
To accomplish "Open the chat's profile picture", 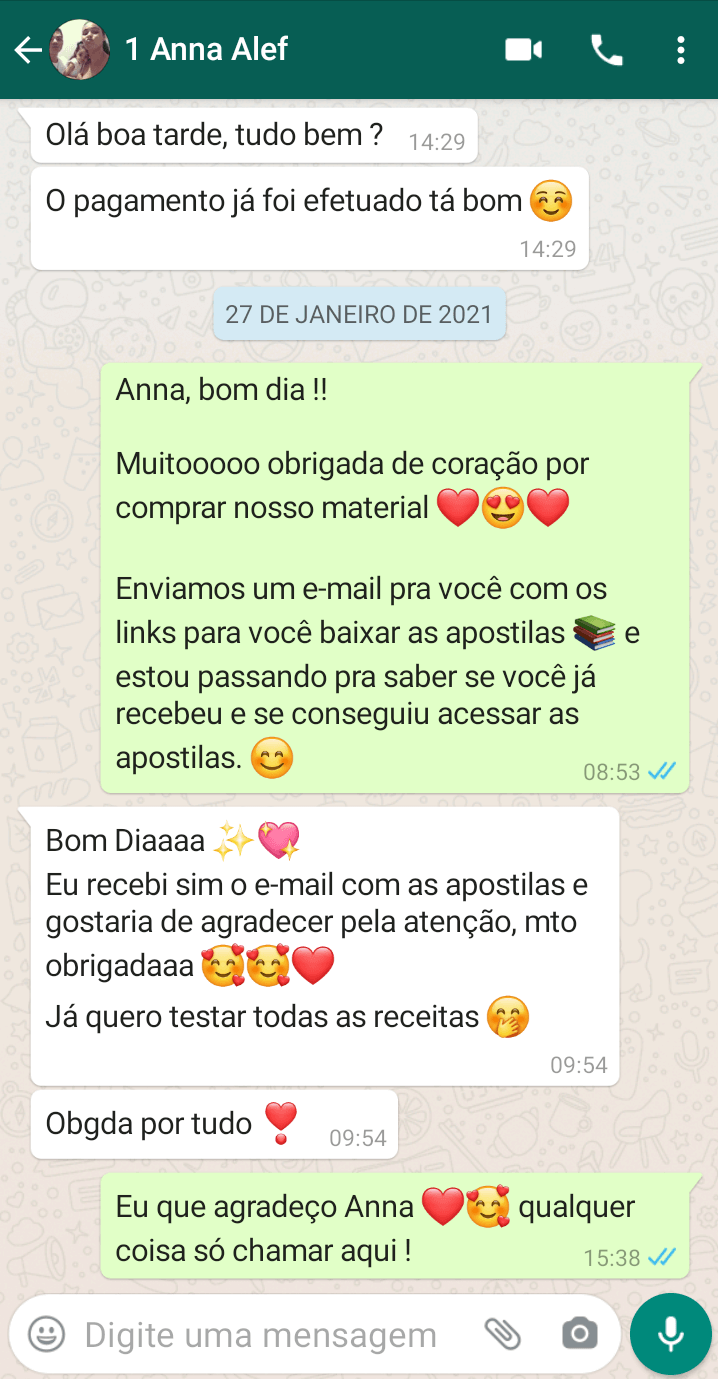I will [x=79, y=50].
